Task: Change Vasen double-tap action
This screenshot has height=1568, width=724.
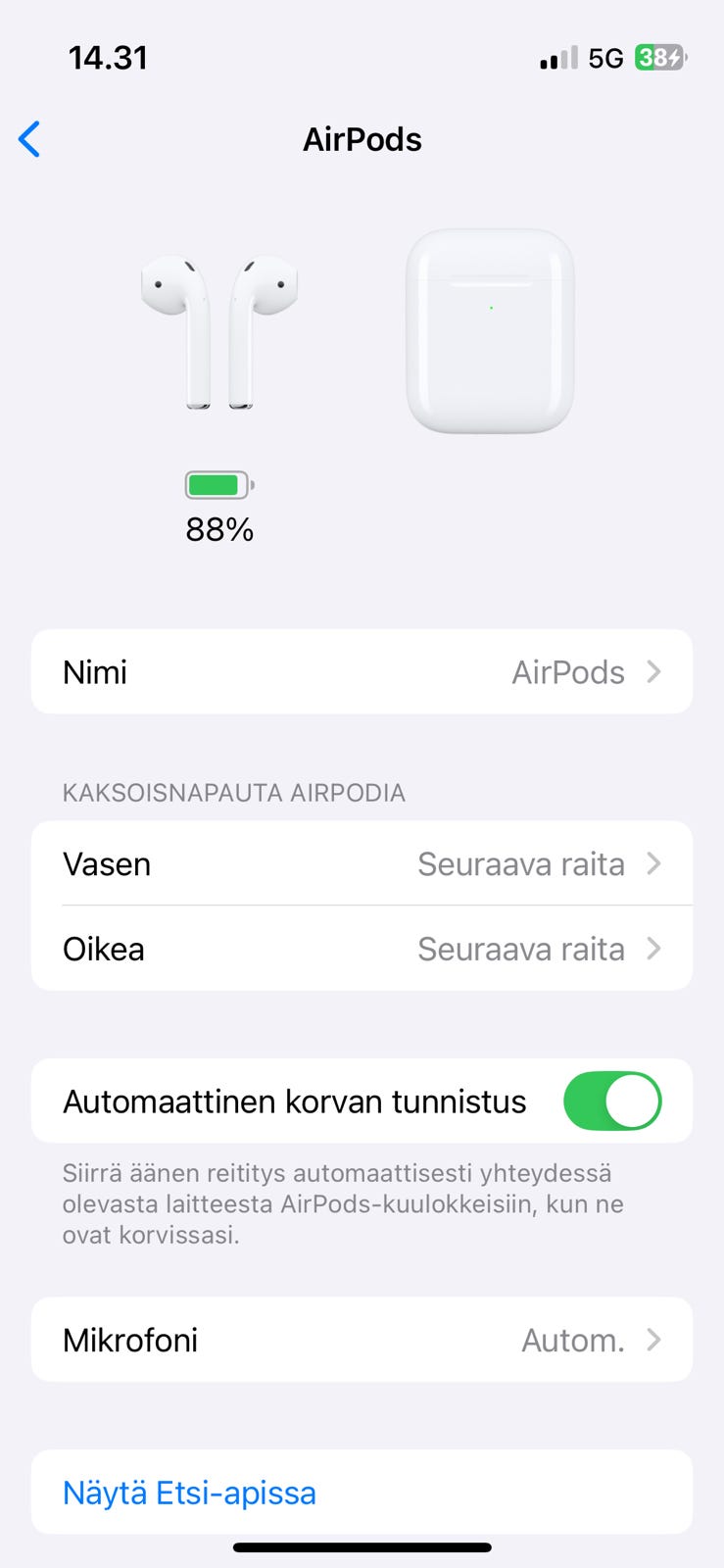Action: (x=362, y=864)
